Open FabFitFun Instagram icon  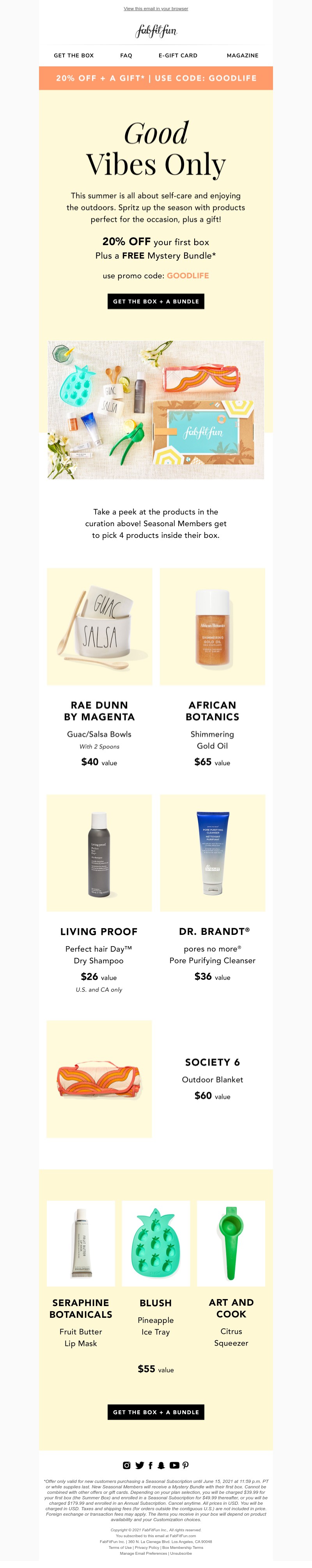coord(126,1465)
